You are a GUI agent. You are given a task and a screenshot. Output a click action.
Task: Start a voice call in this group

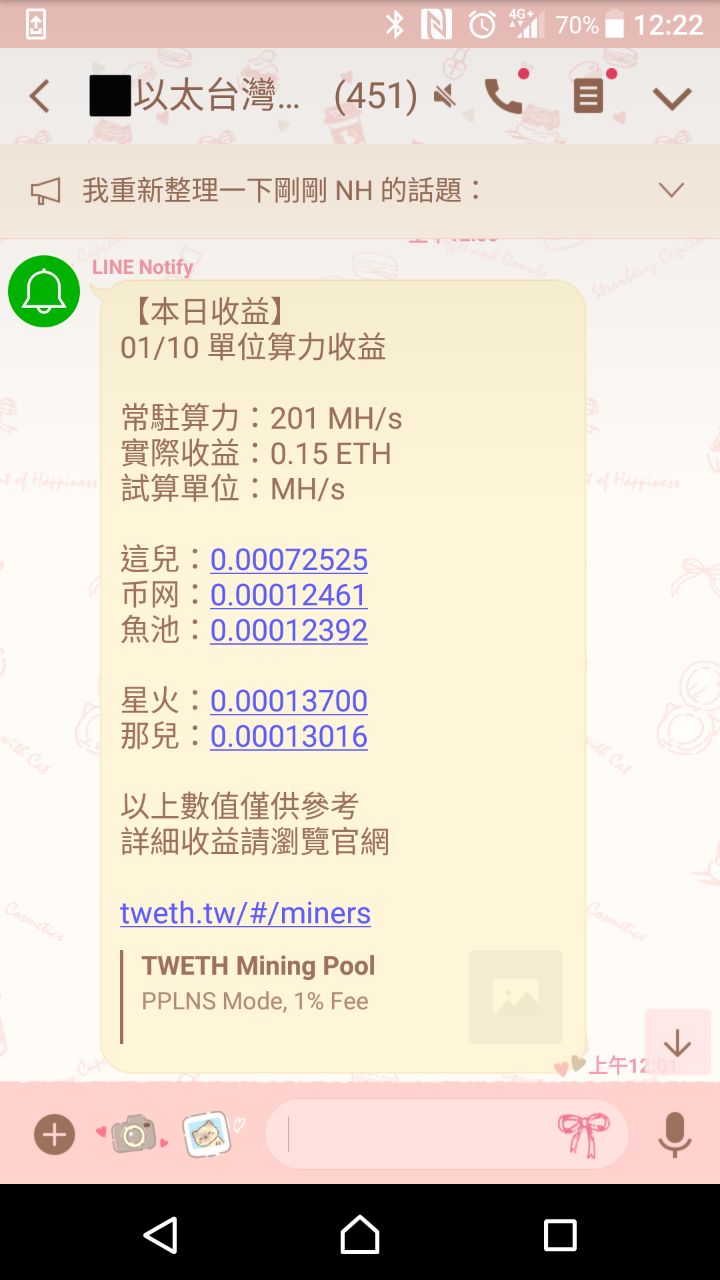click(503, 96)
